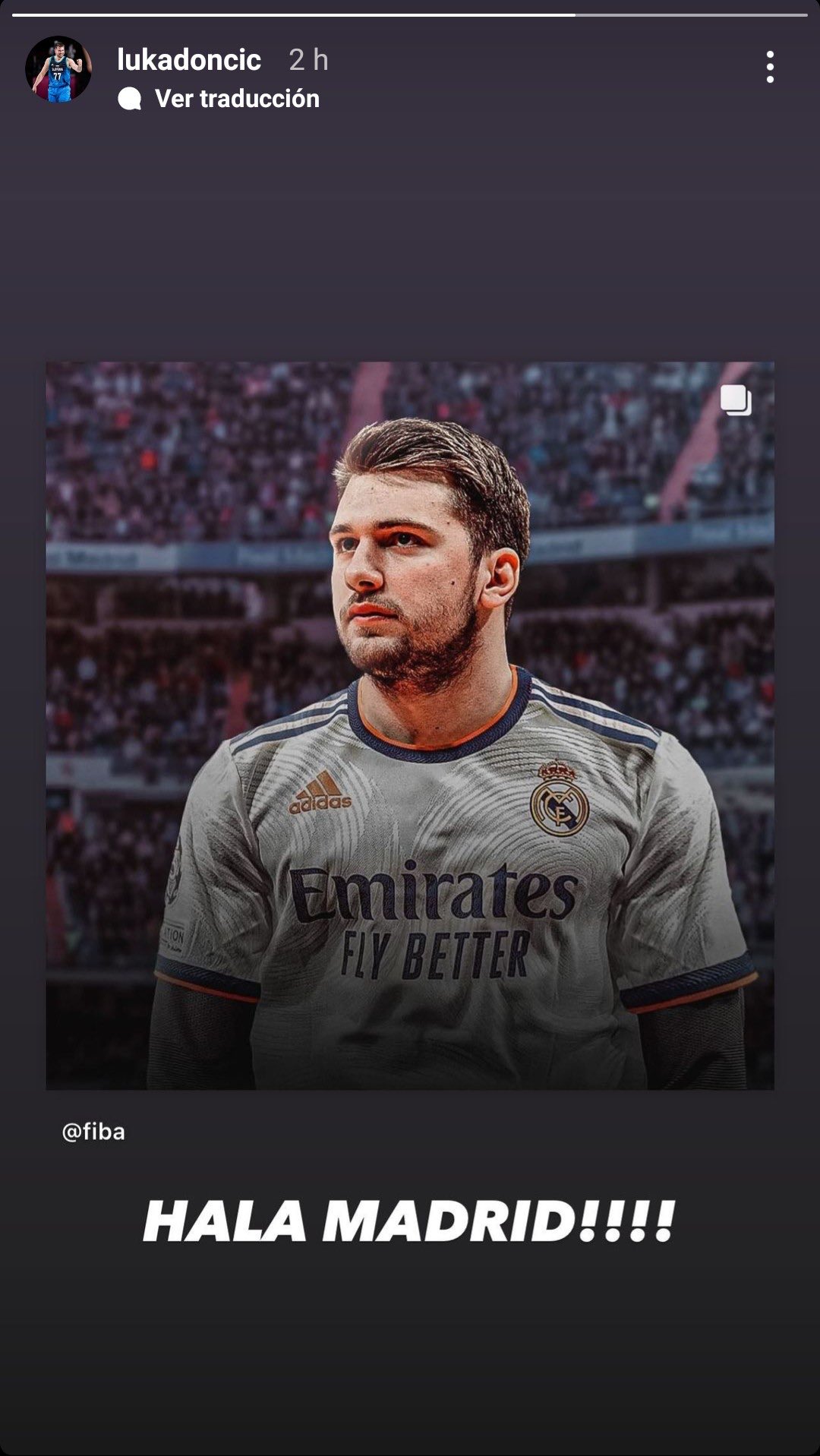Open the lukadoncic username link

click(189, 59)
